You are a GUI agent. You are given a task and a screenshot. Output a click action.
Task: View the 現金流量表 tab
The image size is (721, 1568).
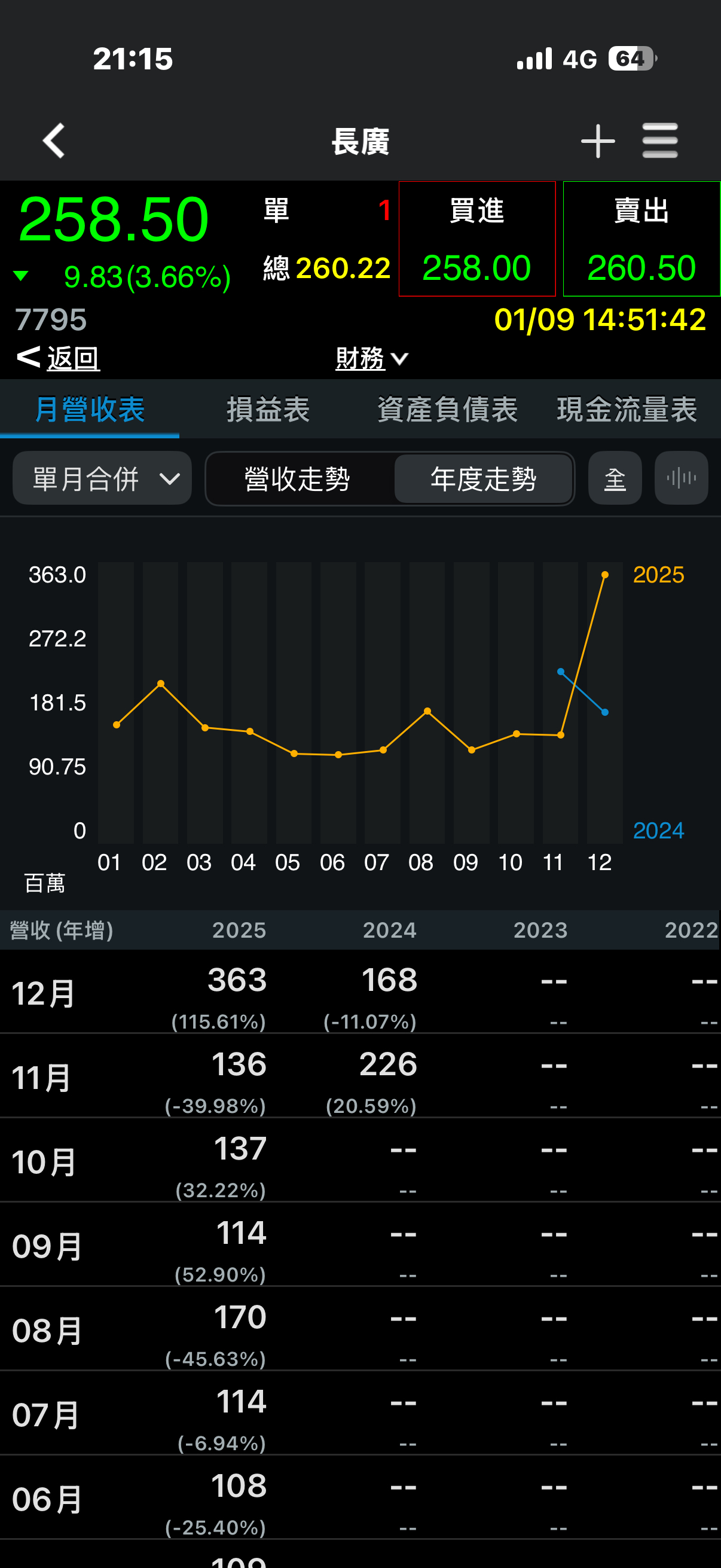click(x=627, y=409)
